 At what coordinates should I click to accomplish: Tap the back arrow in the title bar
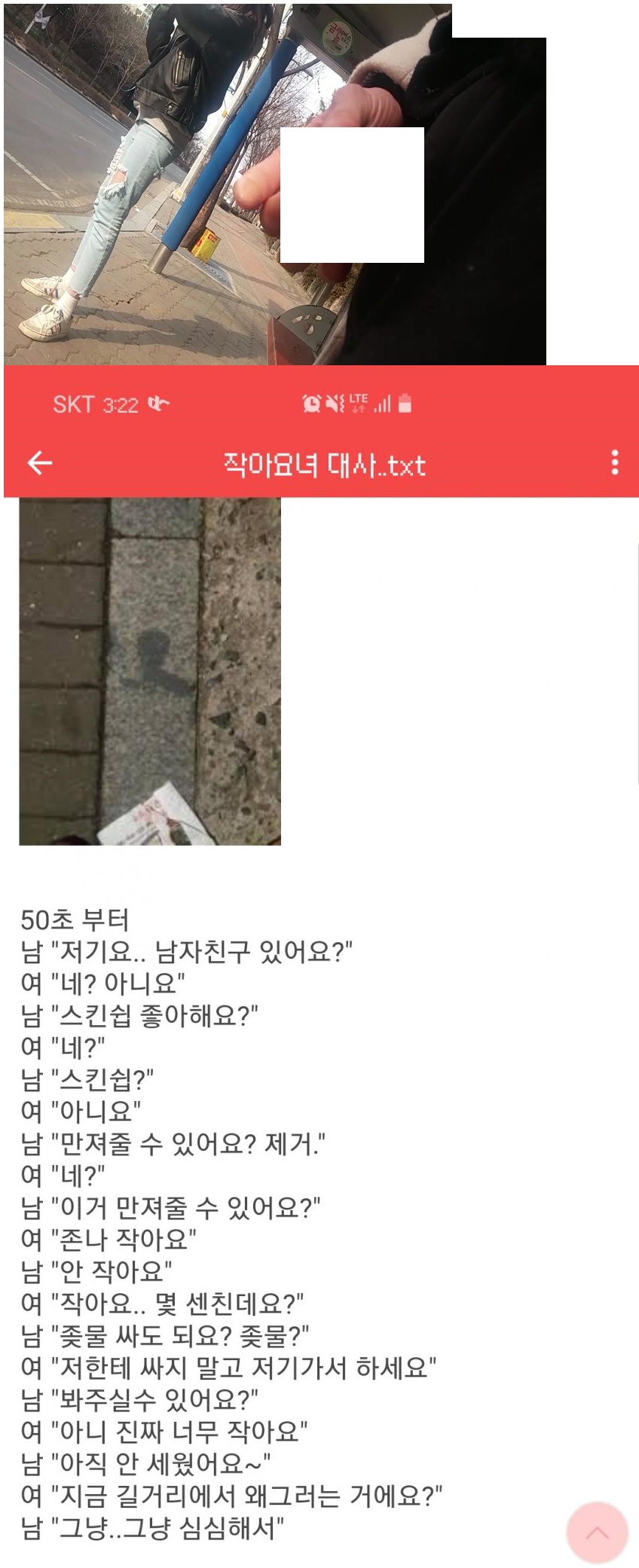coord(38,464)
